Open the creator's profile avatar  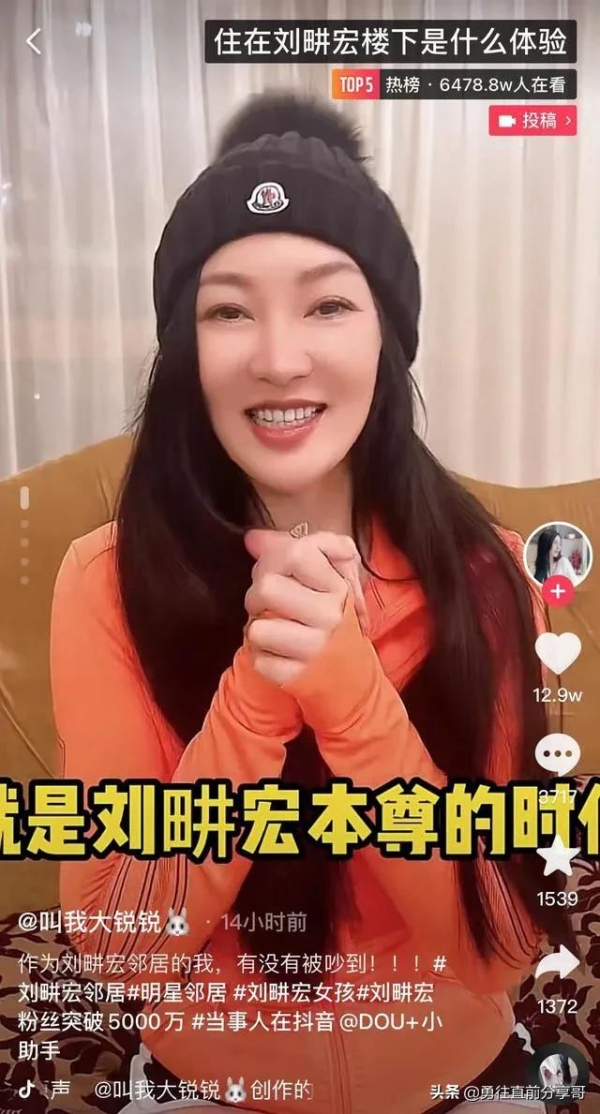557,555
